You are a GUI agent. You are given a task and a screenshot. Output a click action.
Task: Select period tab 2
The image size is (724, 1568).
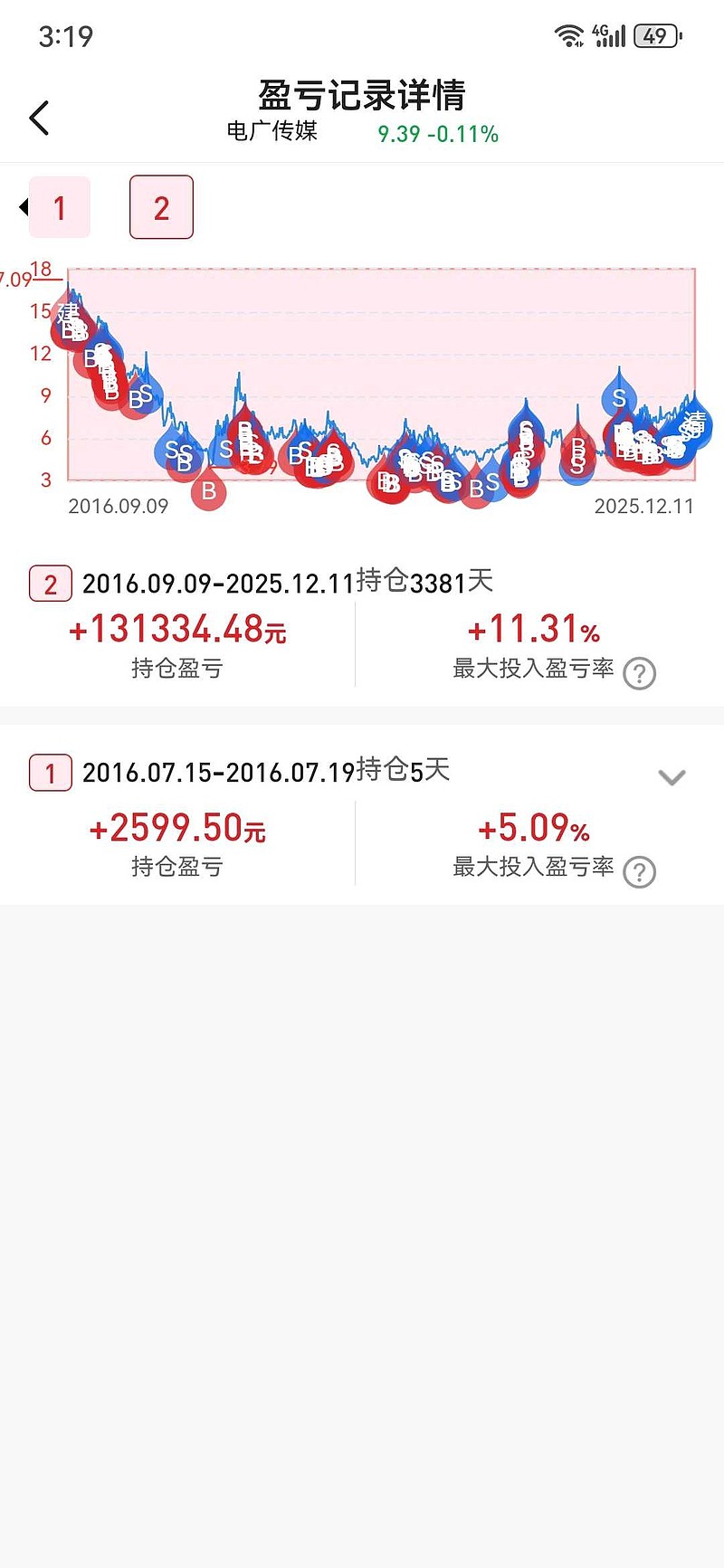(x=161, y=207)
